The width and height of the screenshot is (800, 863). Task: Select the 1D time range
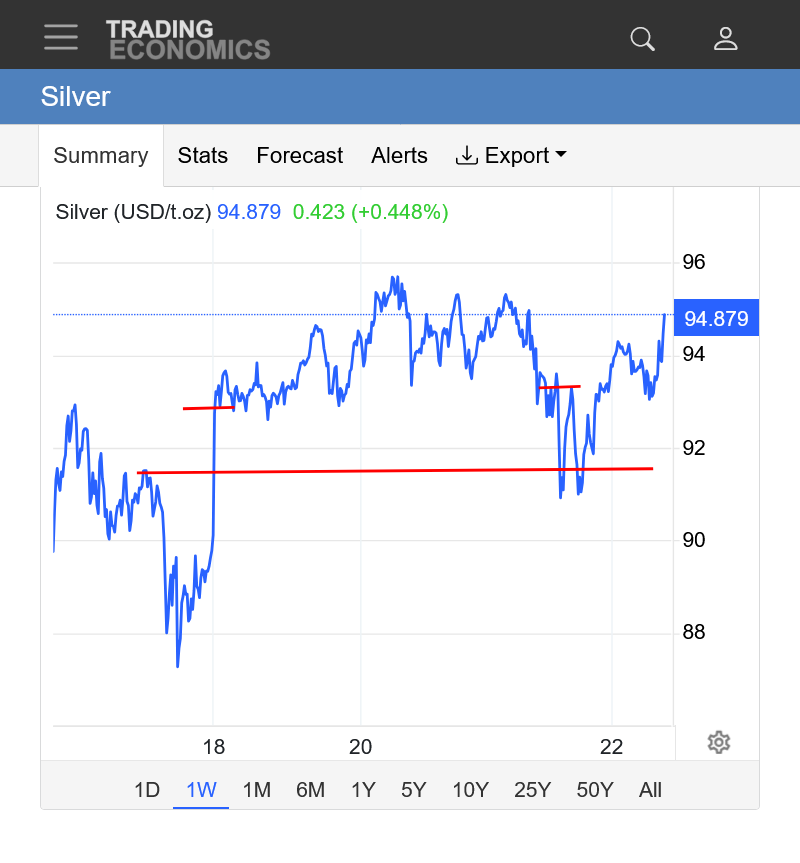click(147, 790)
